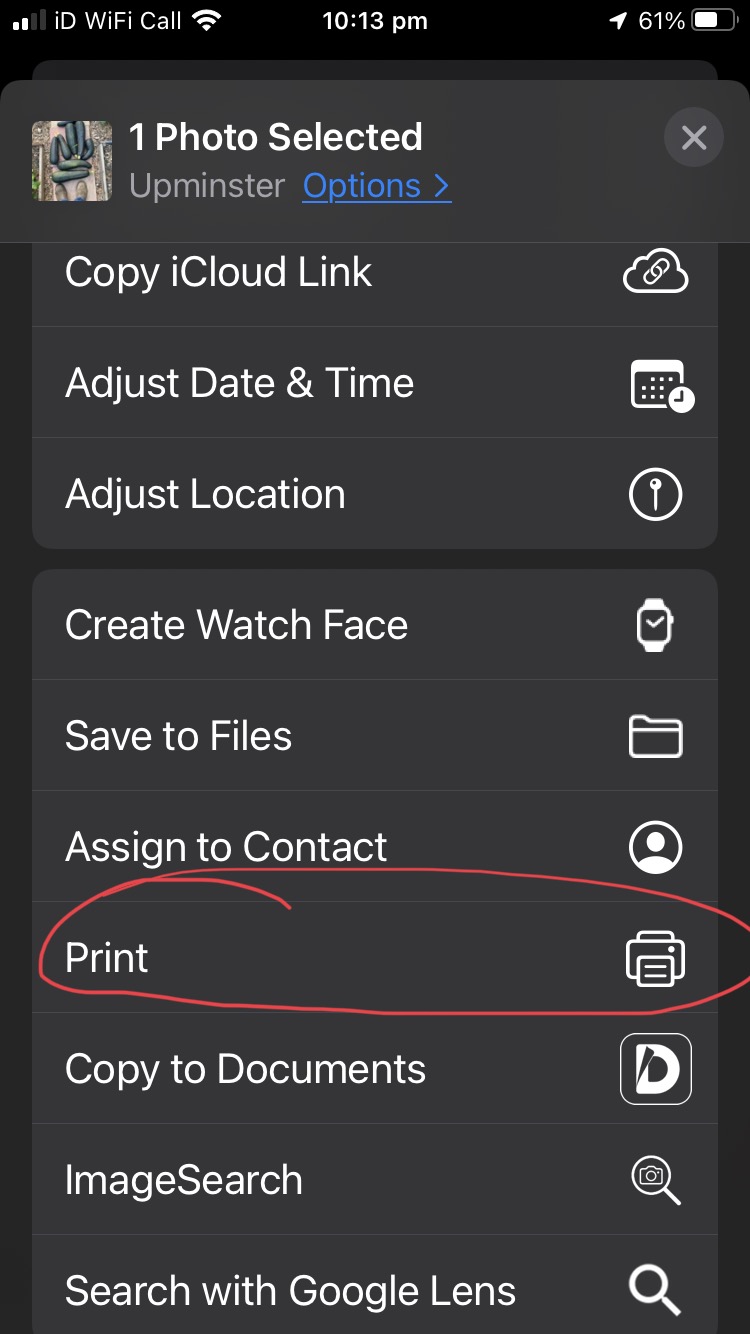This screenshot has height=1334, width=750.
Task: Choose Assign to Contact
Action: [x=374, y=847]
